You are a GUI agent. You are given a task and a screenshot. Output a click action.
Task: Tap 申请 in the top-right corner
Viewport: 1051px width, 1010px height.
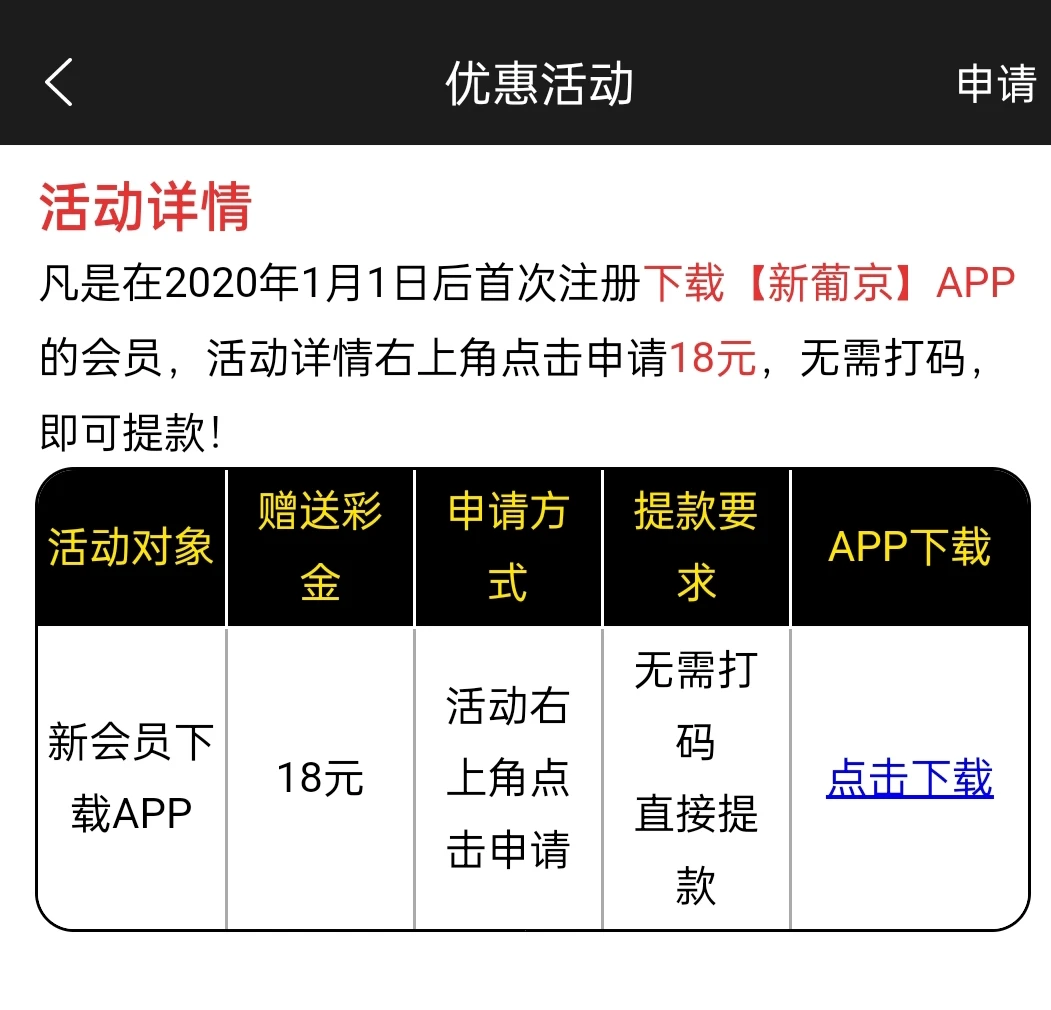(x=996, y=84)
